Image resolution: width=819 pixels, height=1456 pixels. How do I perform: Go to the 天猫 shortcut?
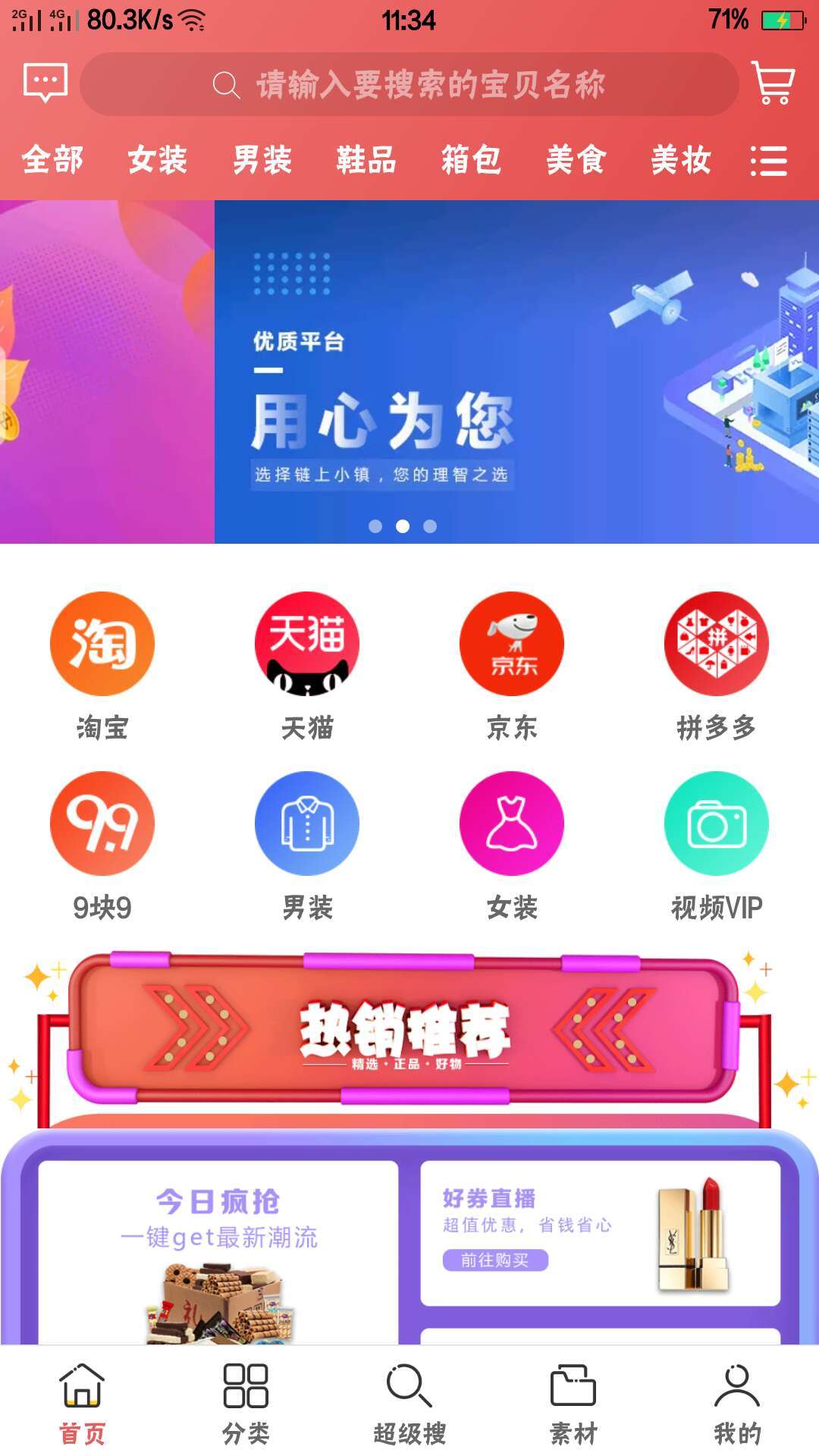coord(307,664)
